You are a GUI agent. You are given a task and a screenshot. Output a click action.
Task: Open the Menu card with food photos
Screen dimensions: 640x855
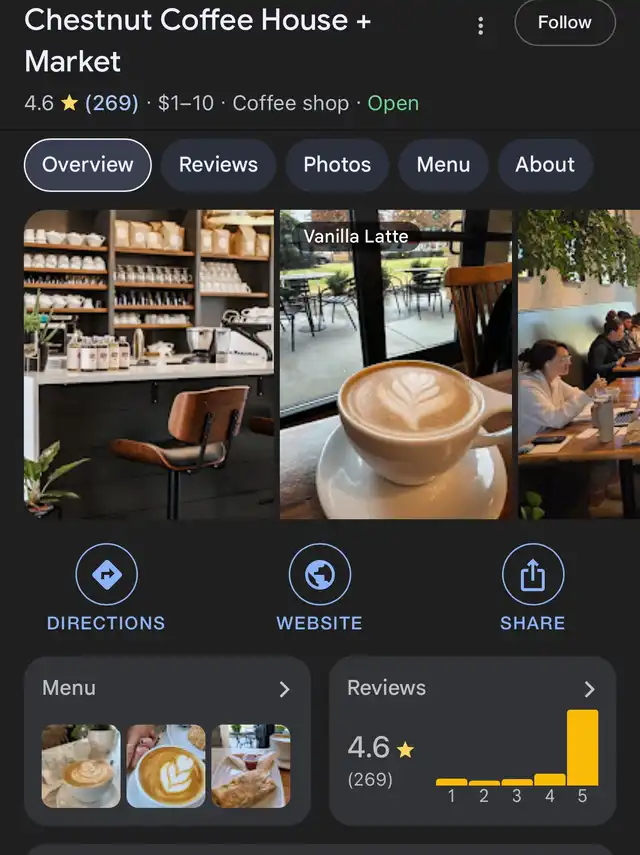click(167, 740)
